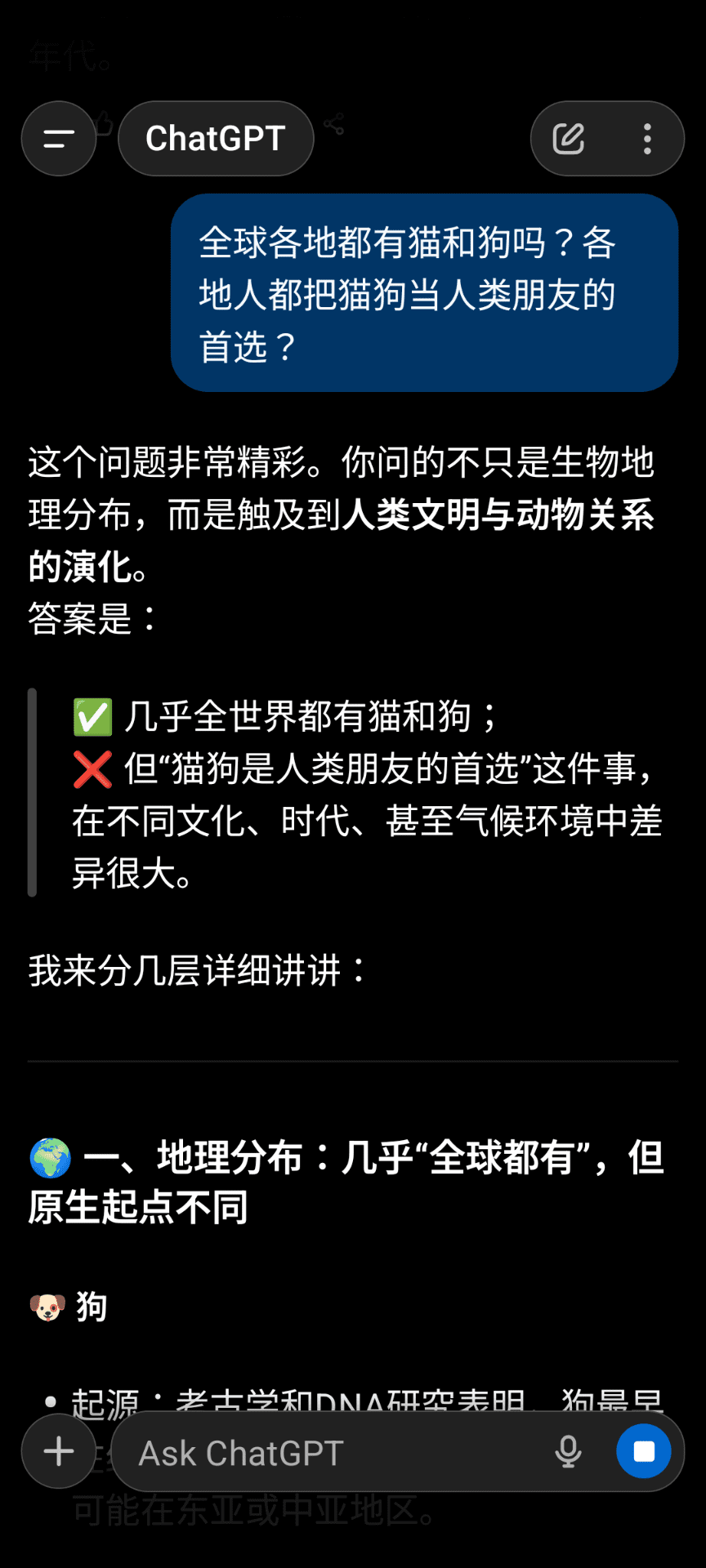Screen dimensions: 706x1568
Task: Tap the ChatGPT model selector
Action: (216, 139)
